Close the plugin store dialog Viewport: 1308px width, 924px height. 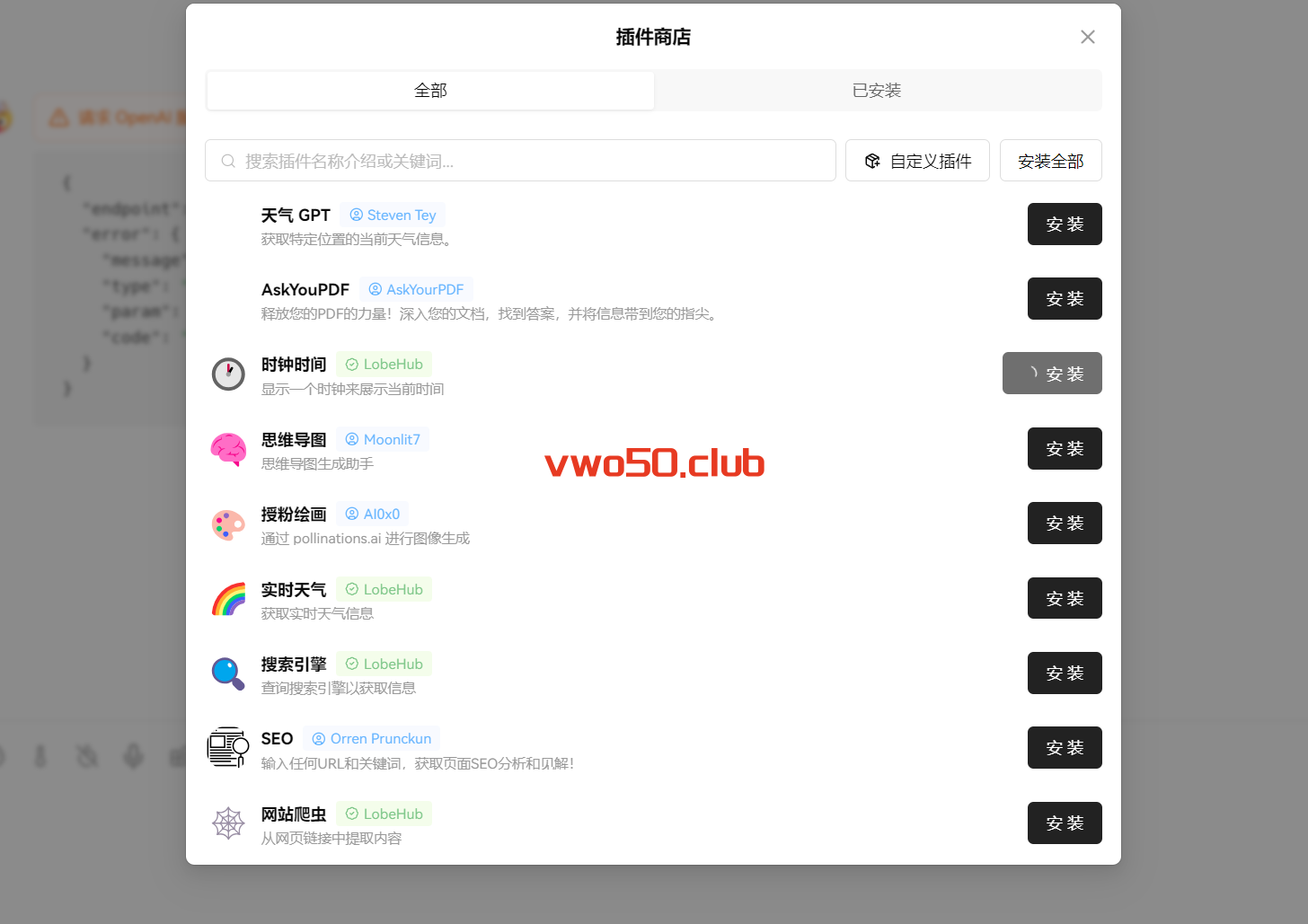pyautogui.click(x=1087, y=37)
